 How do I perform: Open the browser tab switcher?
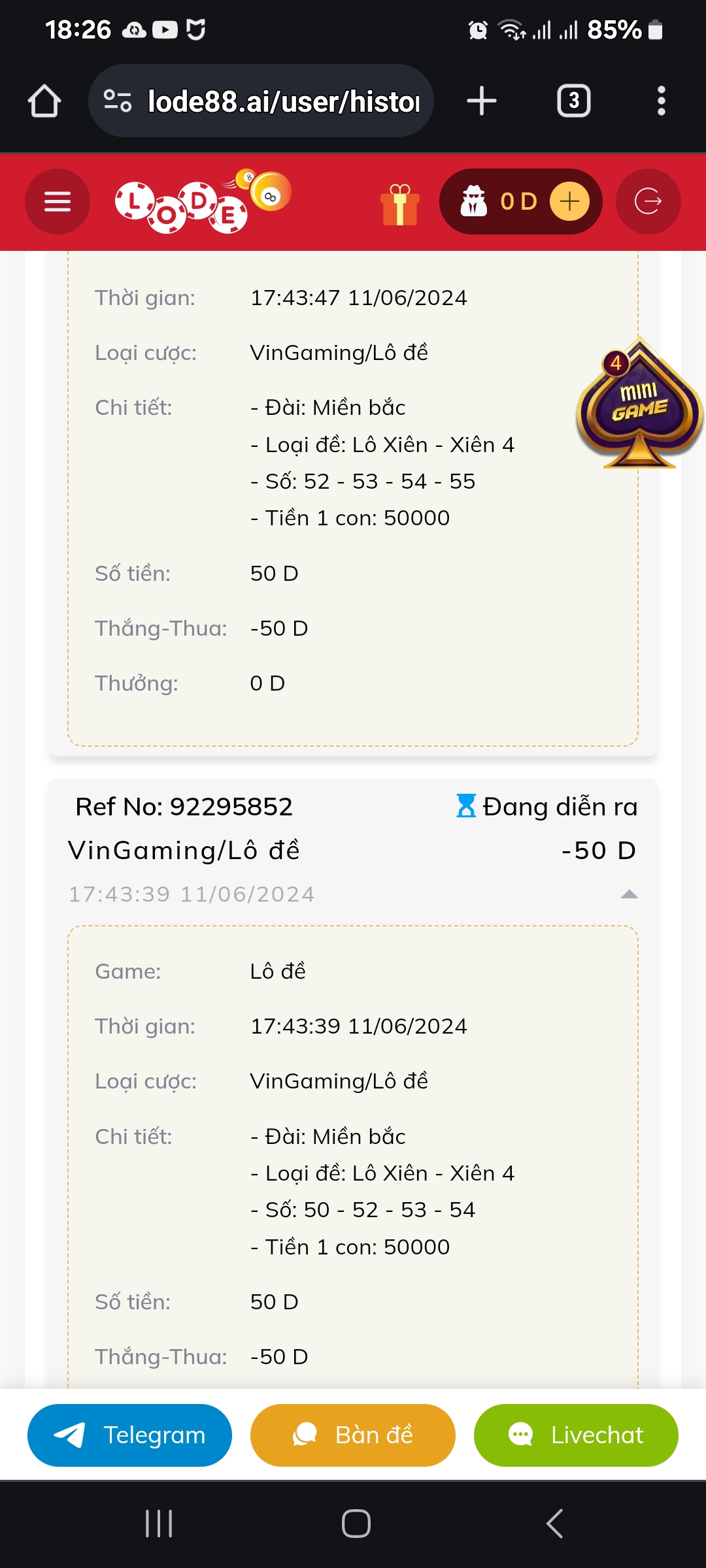[574, 101]
